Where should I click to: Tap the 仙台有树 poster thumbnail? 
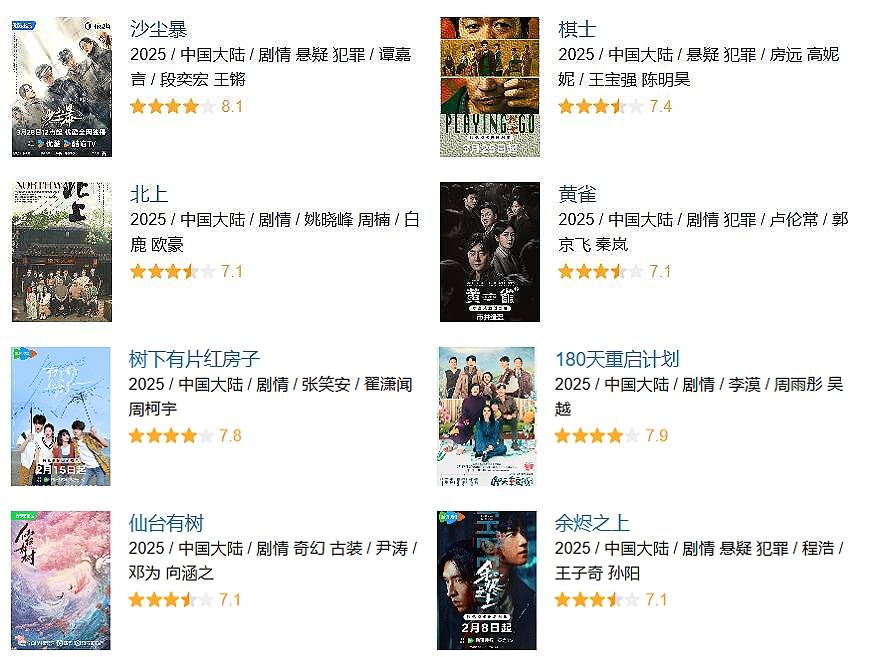point(61,581)
